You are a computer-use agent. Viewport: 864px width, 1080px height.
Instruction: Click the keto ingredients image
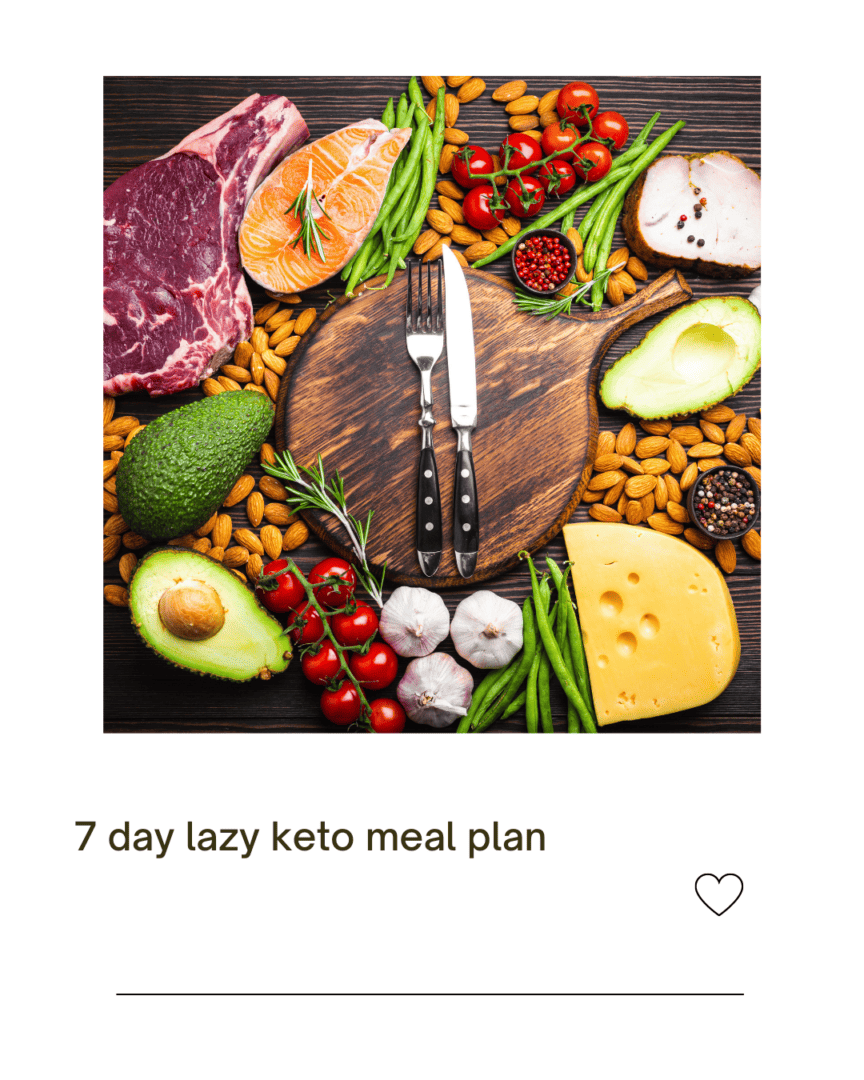click(x=432, y=402)
